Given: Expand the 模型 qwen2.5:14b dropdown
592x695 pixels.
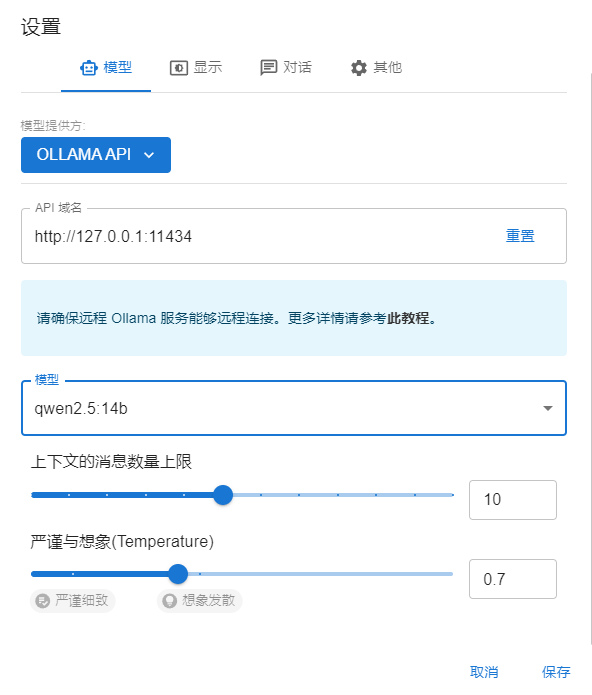Looking at the screenshot, I should (294, 408).
